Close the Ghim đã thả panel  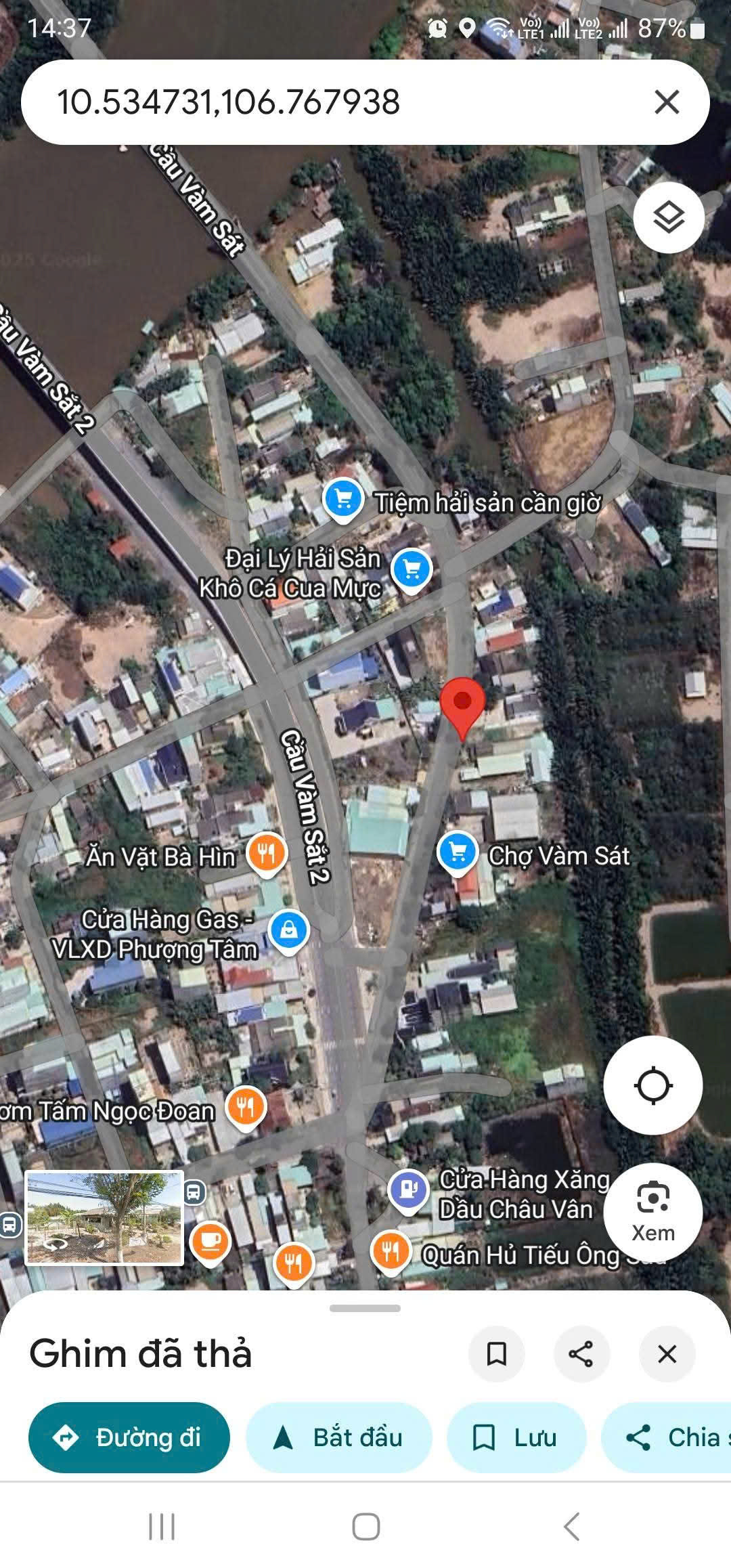coord(667,1354)
